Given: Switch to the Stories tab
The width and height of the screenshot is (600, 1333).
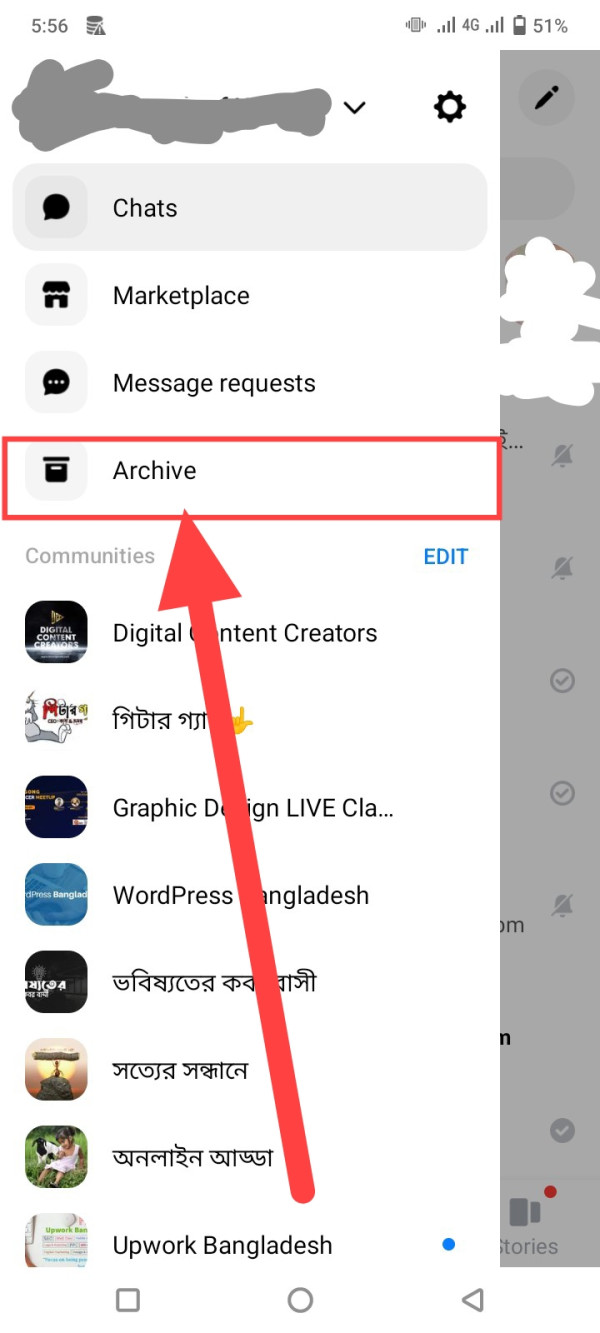Looking at the screenshot, I should click(x=527, y=1225).
